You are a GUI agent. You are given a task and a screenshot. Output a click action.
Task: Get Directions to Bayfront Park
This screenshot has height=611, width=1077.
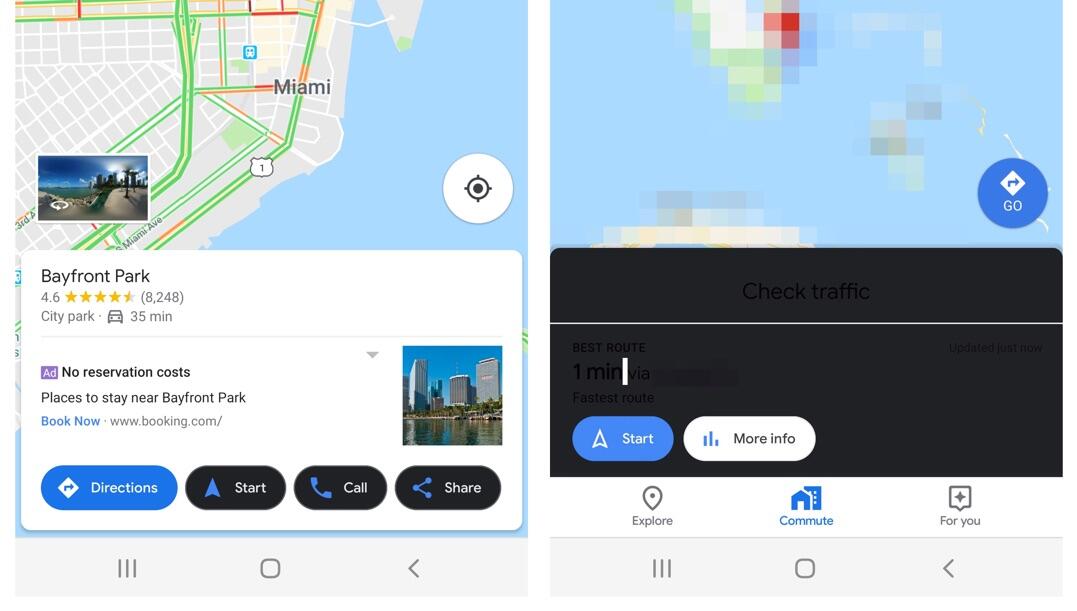[109, 488]
